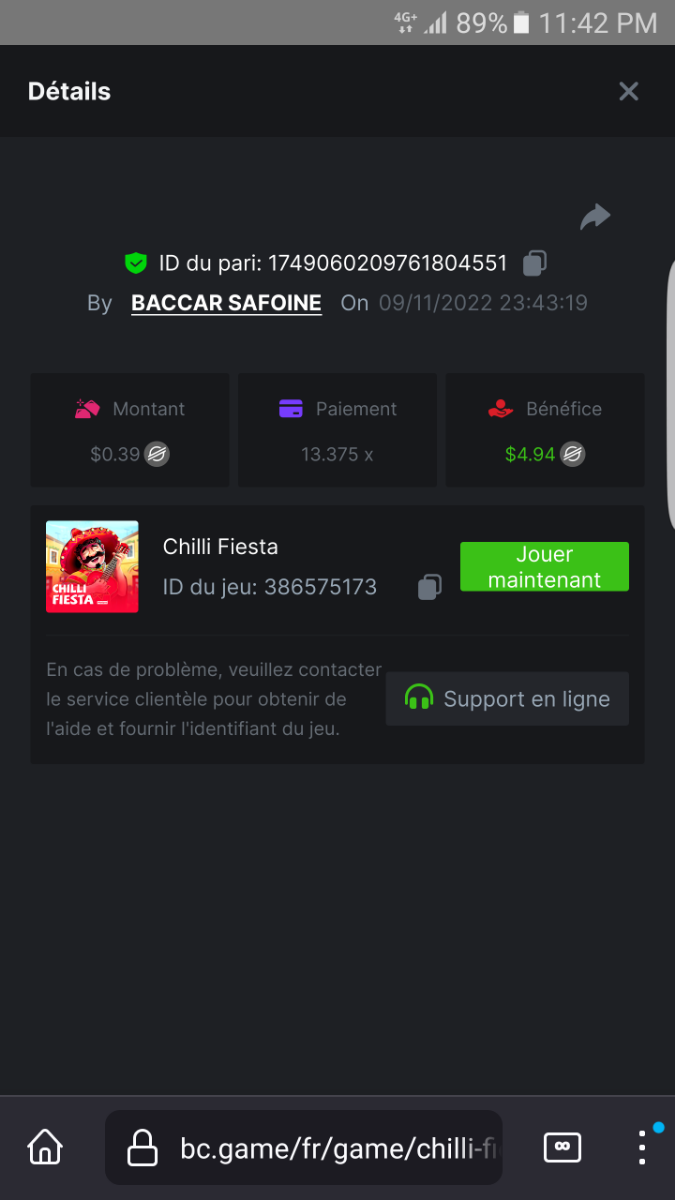Go to the browser home page
Image resolution: width=675 pixels, height=1200 pixels.
45,1147
